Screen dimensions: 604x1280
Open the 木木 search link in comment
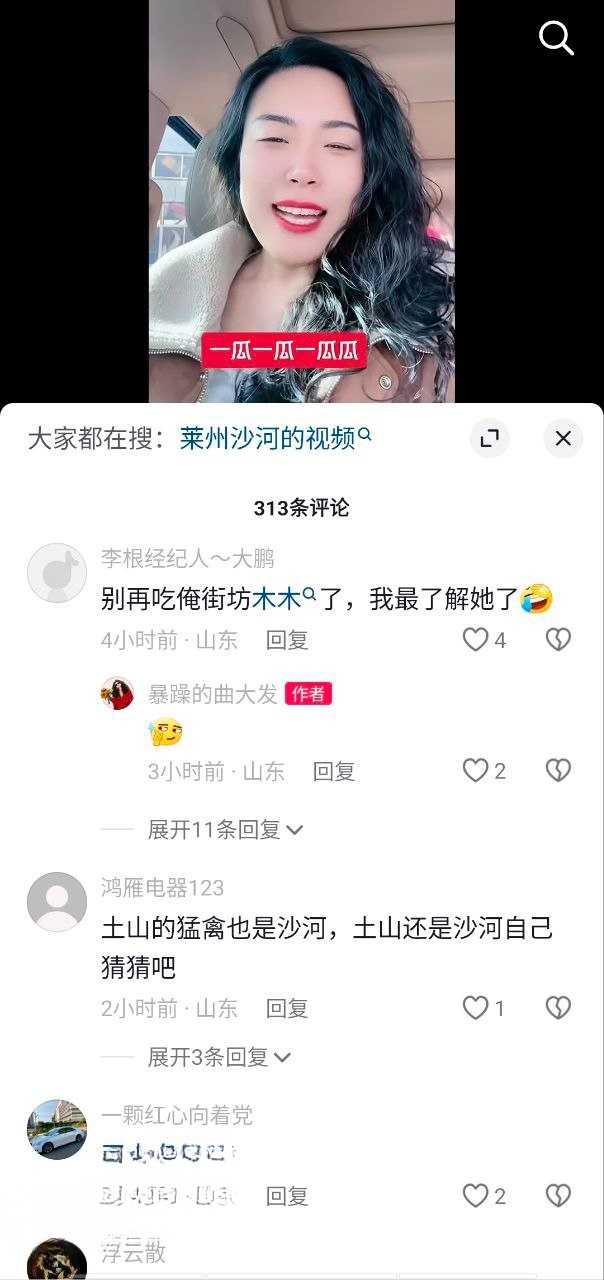tap(281, 599)
